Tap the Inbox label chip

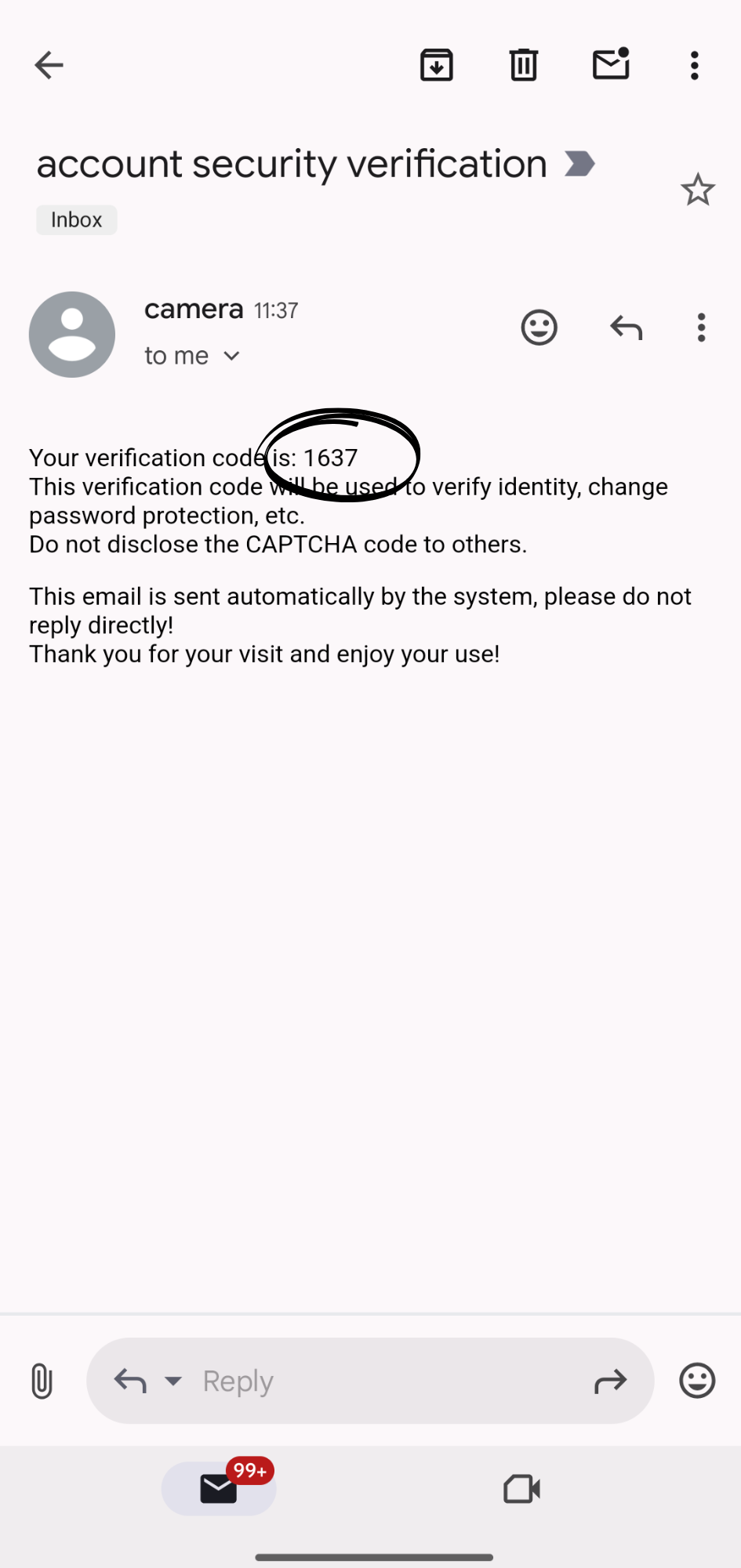pyautogui.click(x=77, y=220)
